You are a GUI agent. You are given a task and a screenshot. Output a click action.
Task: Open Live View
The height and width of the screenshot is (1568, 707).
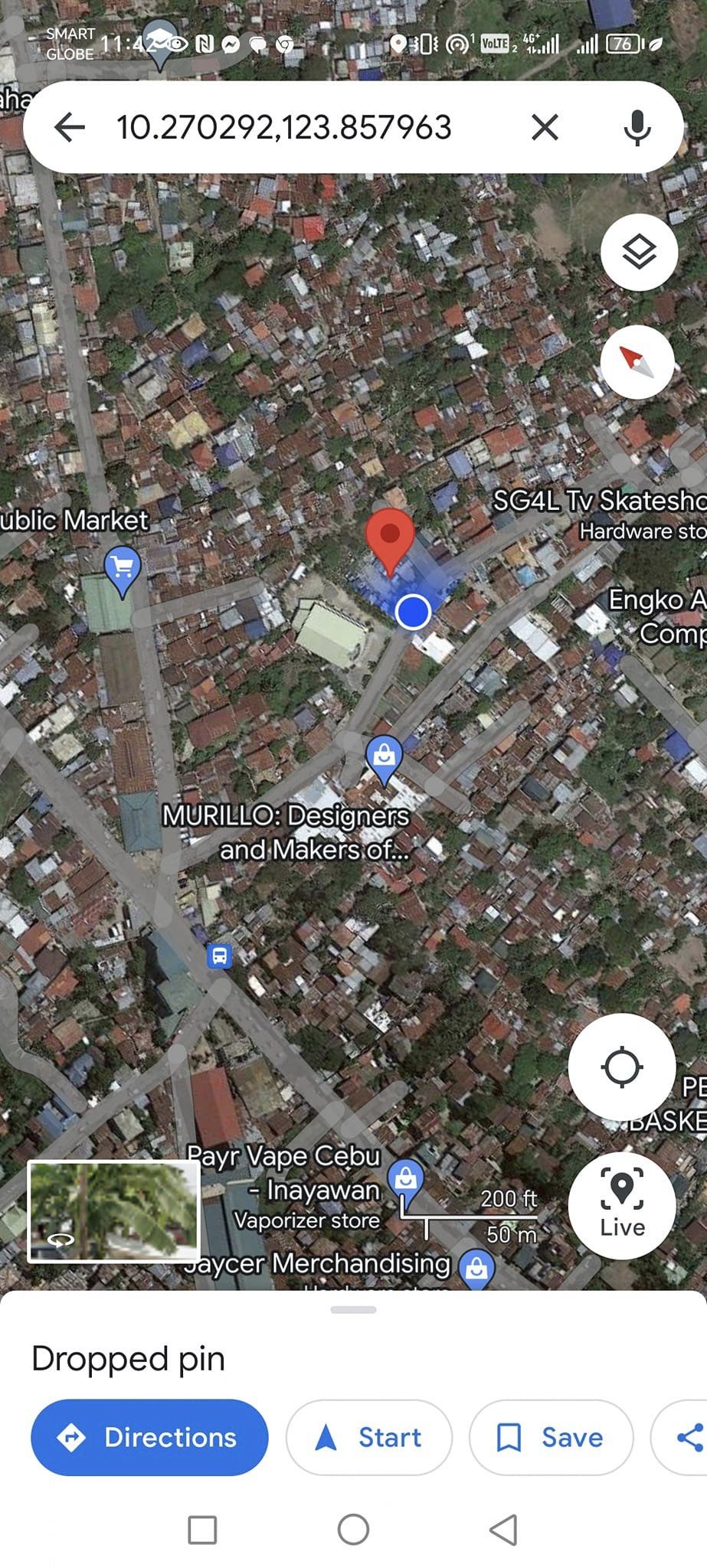621,1205
